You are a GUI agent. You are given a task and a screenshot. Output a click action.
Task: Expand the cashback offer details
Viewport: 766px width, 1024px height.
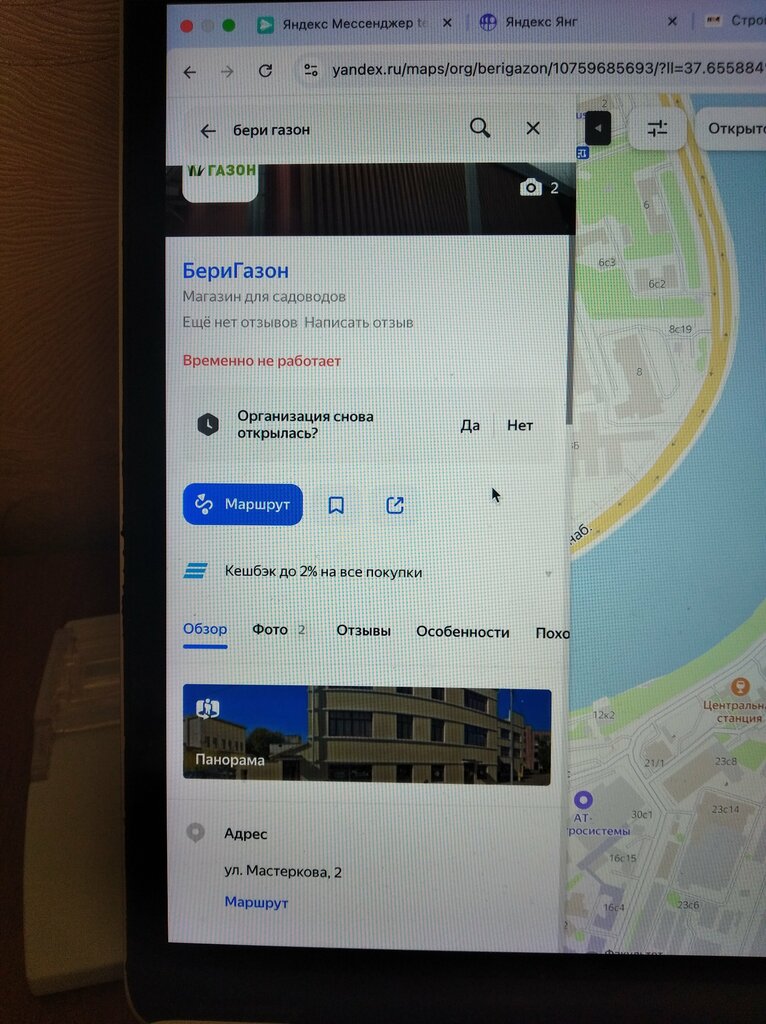(x=548, y=574)
